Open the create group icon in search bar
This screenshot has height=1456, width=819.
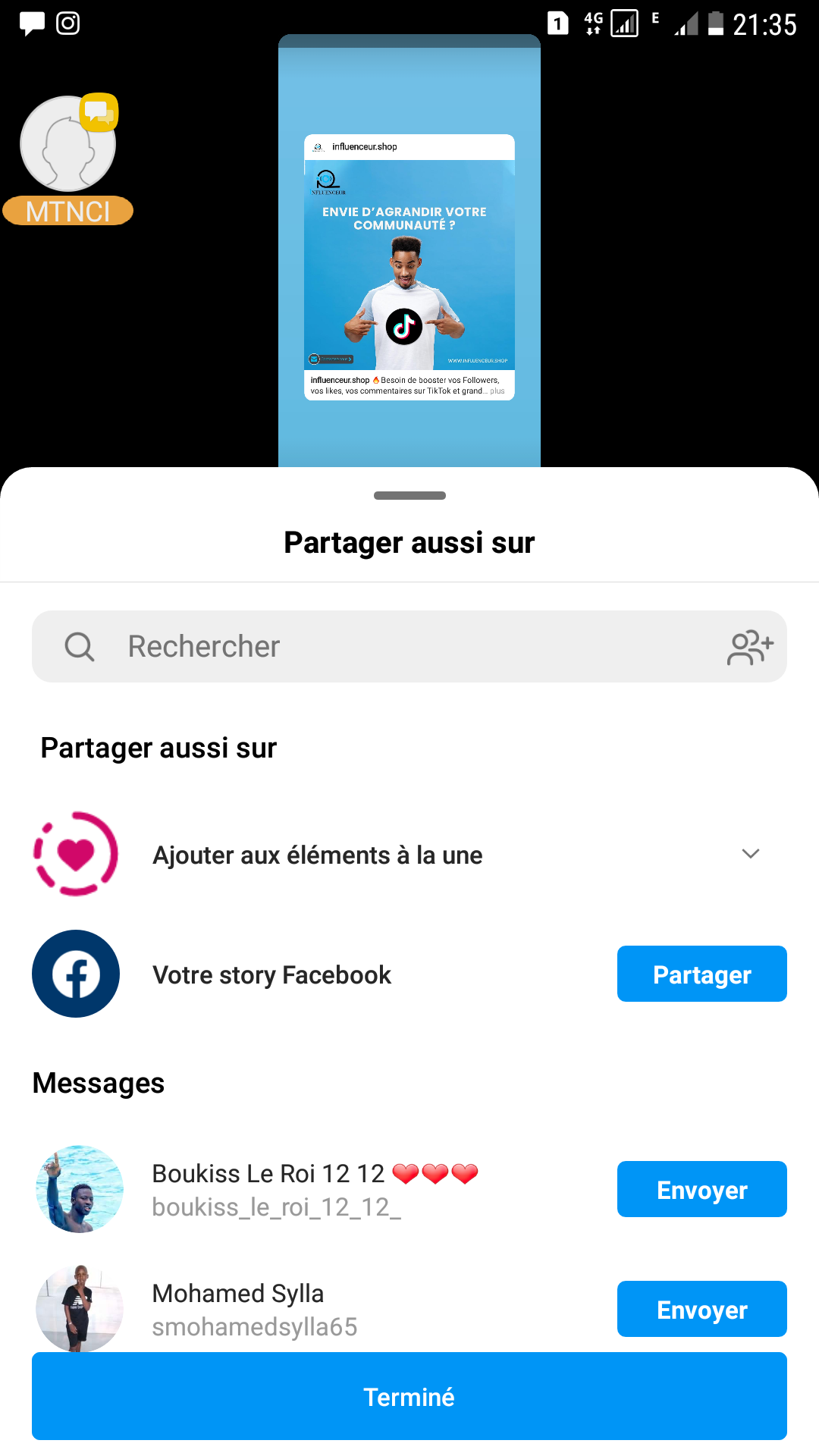point(750,647)
